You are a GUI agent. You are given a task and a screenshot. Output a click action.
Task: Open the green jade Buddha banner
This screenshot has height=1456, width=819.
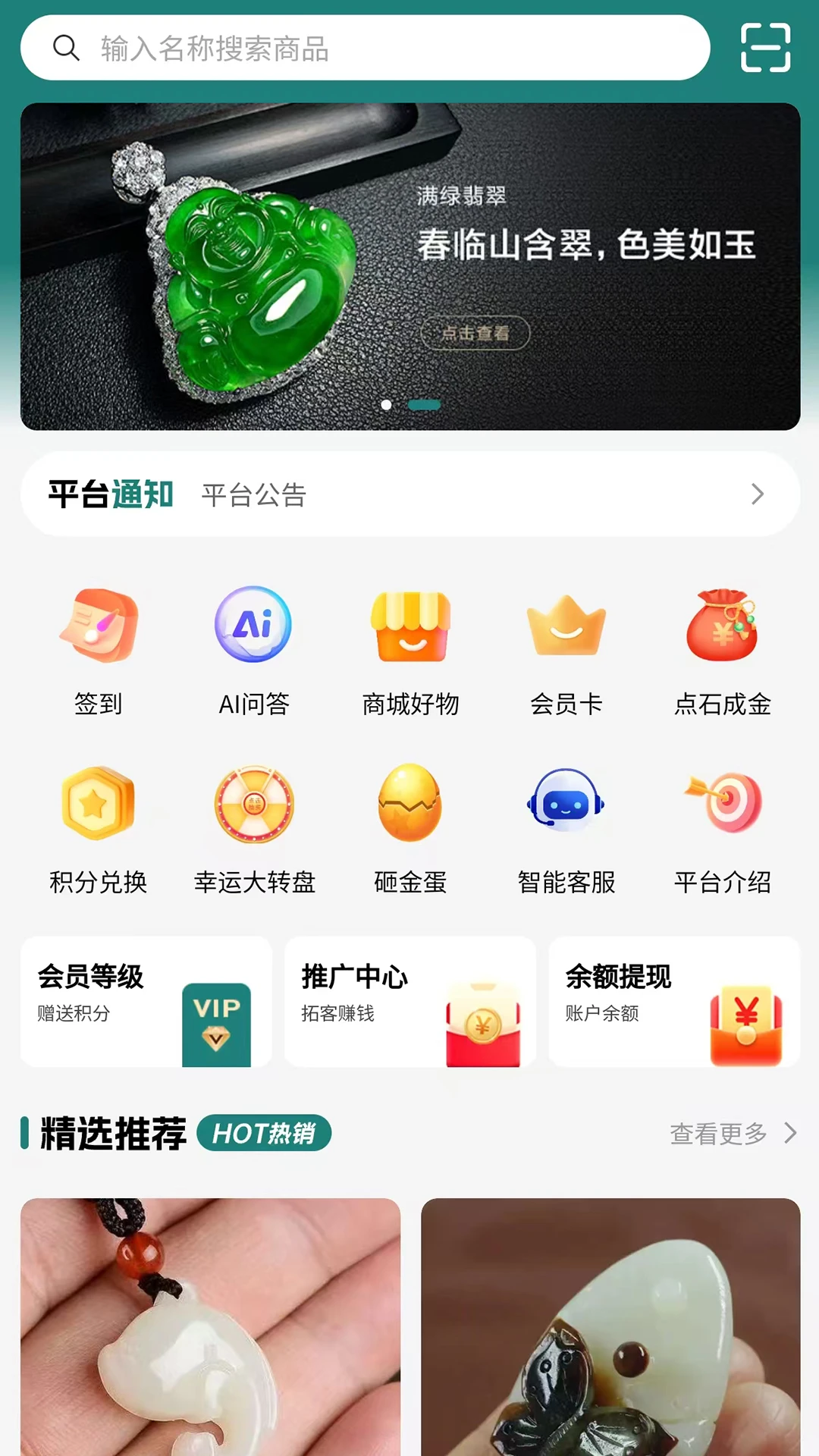tap(410, 266)
